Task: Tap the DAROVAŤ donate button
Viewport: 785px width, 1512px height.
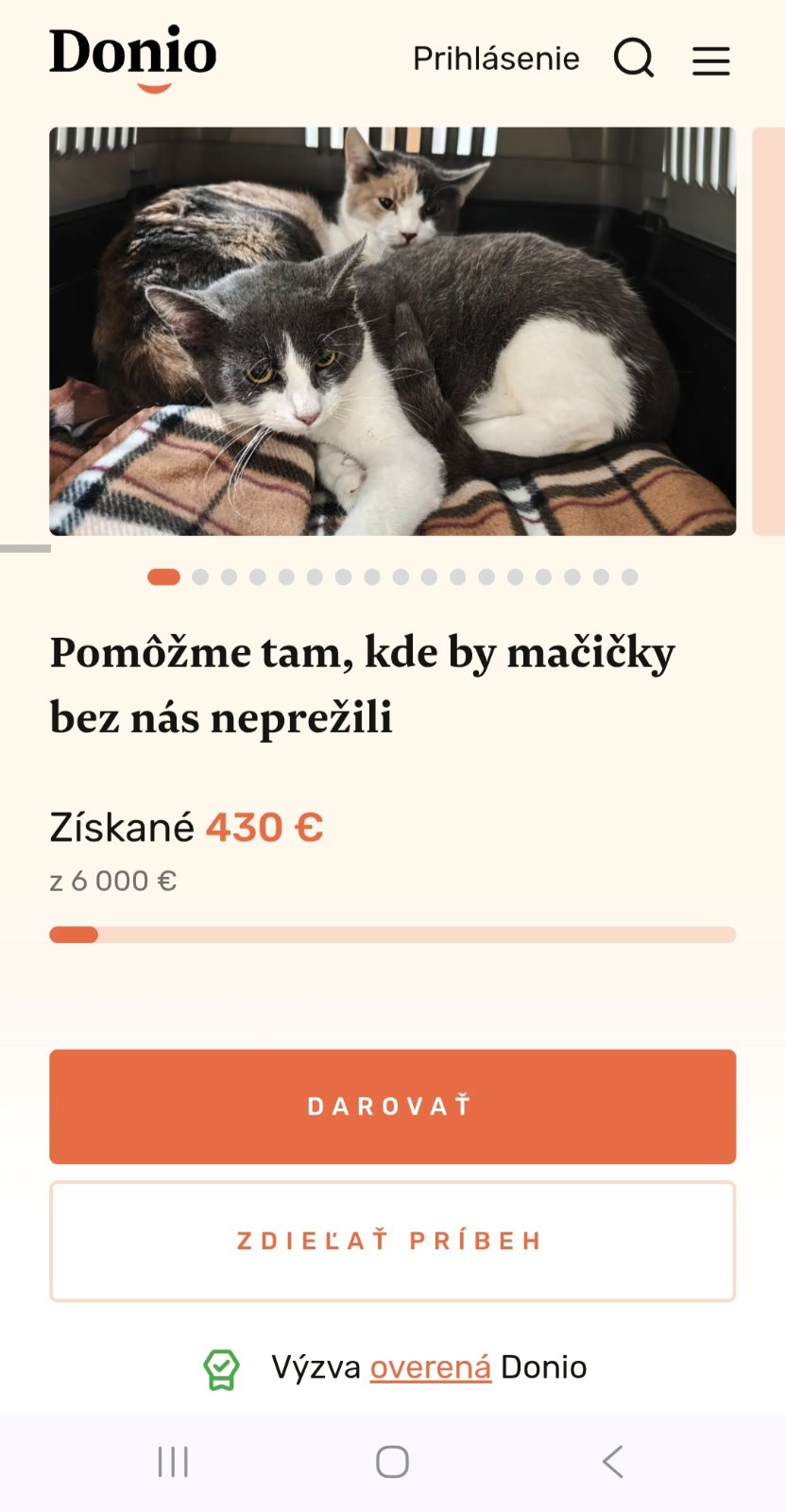Action: click(x=392, y=1106)
